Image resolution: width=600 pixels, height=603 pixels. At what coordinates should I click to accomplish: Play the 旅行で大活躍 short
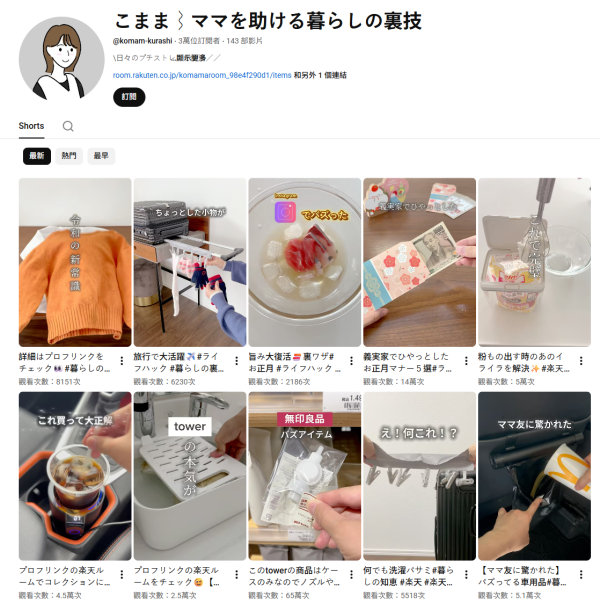[189, 262]
